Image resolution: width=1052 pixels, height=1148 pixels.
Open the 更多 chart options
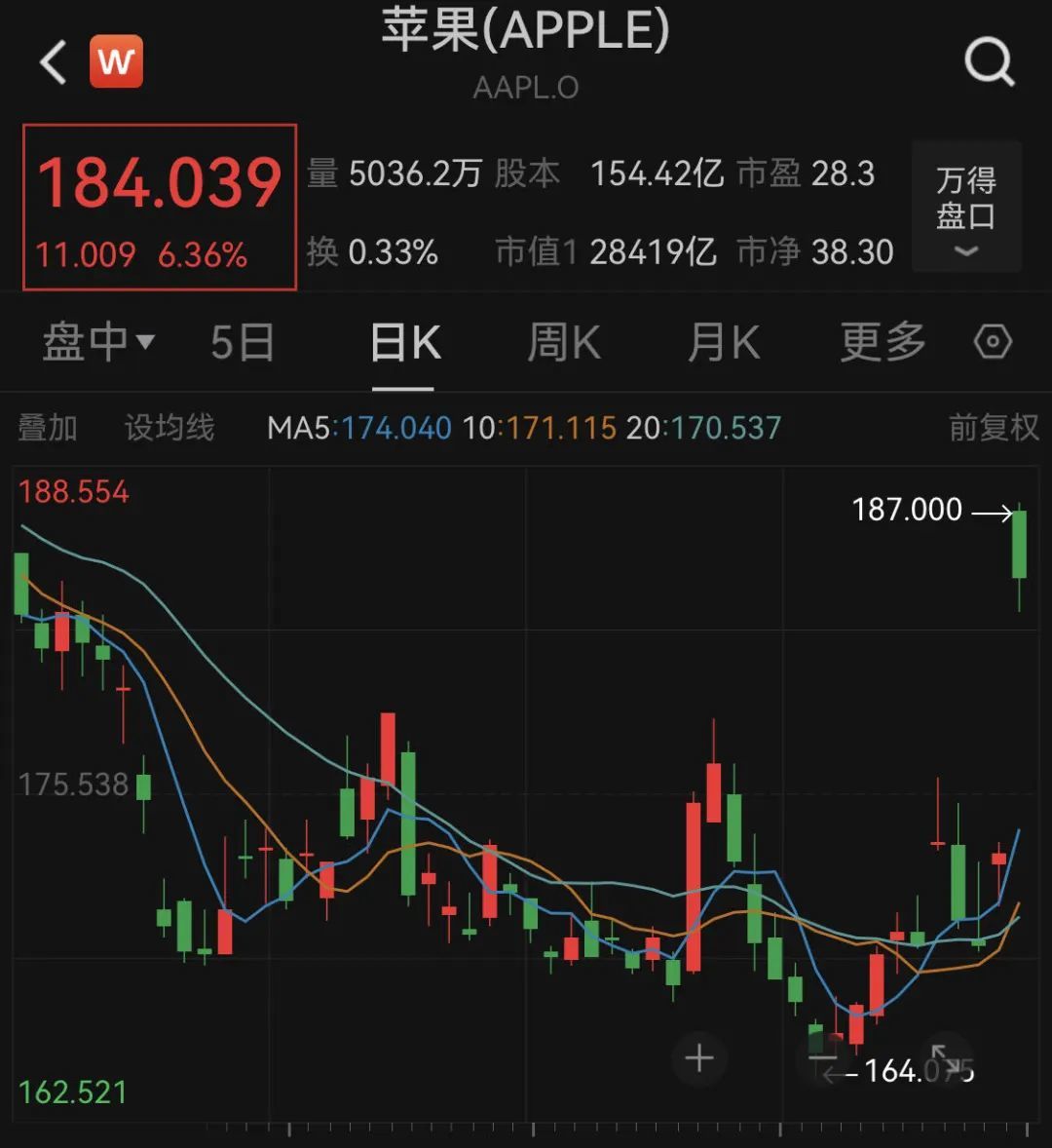[883, 343]
